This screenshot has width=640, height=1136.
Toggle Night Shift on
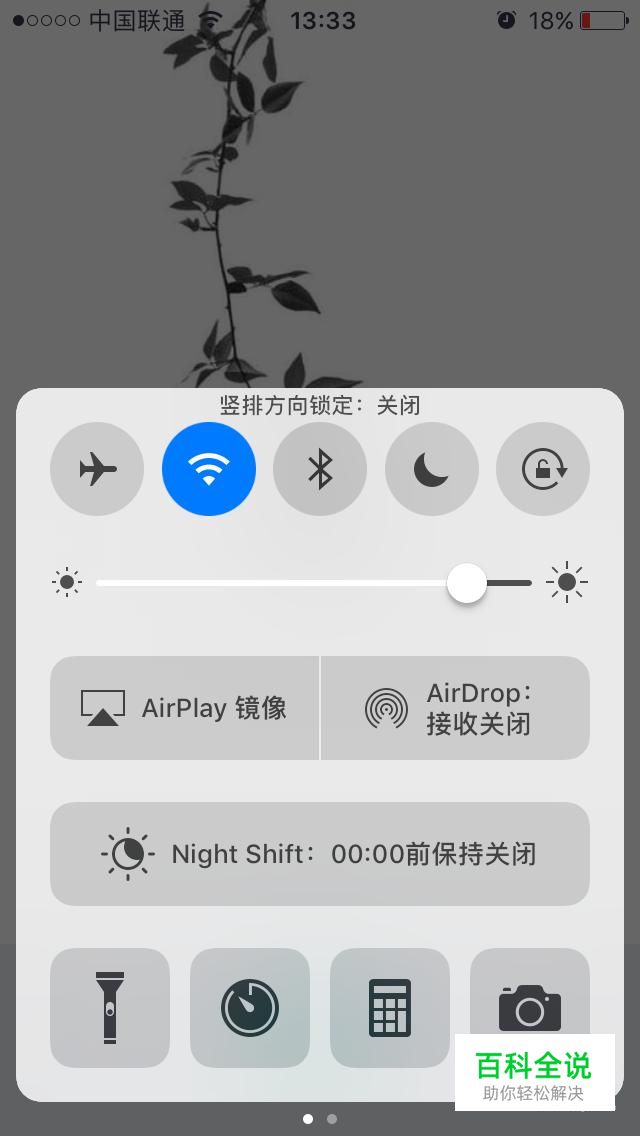[320, 853]
